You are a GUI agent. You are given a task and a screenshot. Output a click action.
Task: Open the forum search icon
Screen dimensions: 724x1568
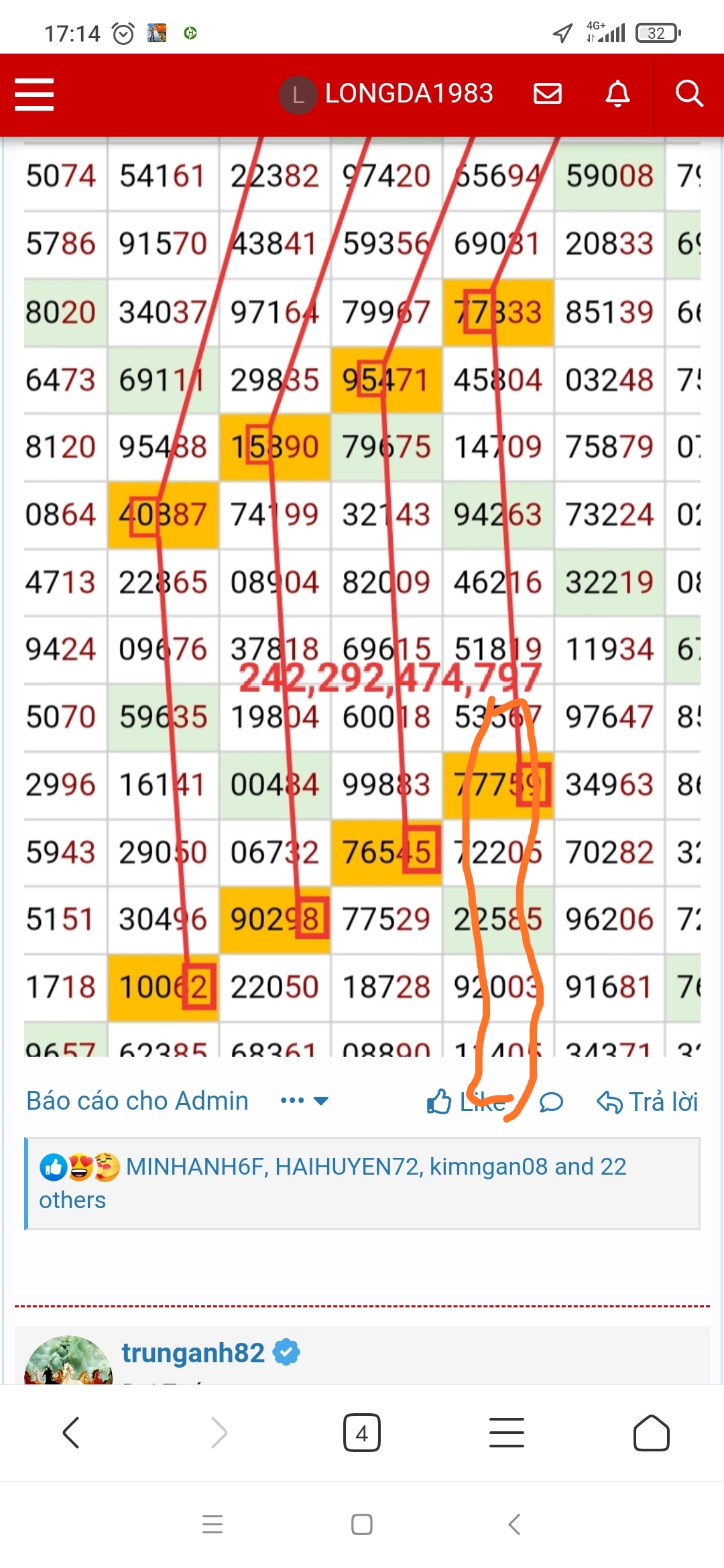[x=688, y=94]
